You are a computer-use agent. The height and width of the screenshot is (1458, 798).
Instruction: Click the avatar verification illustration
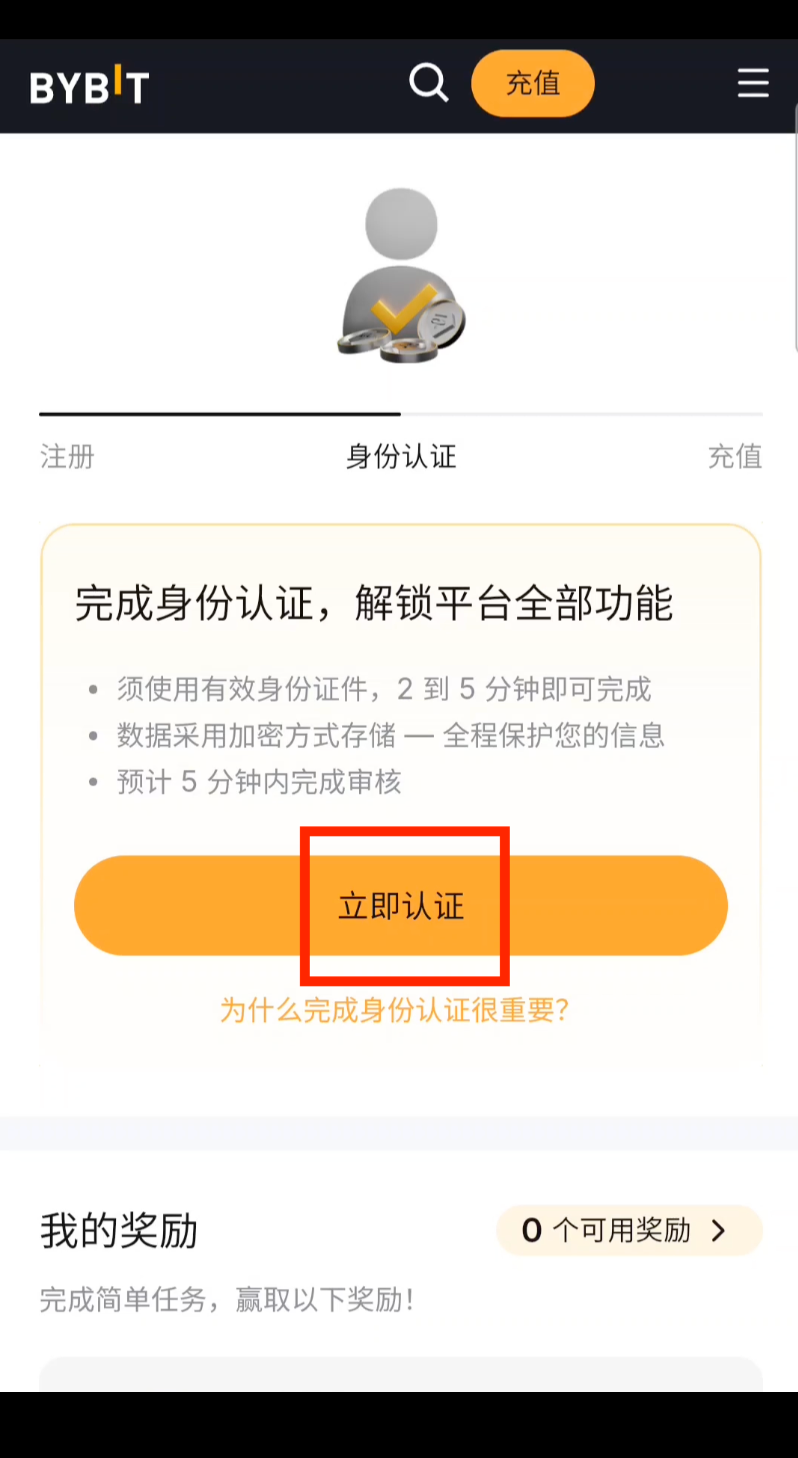400,270
